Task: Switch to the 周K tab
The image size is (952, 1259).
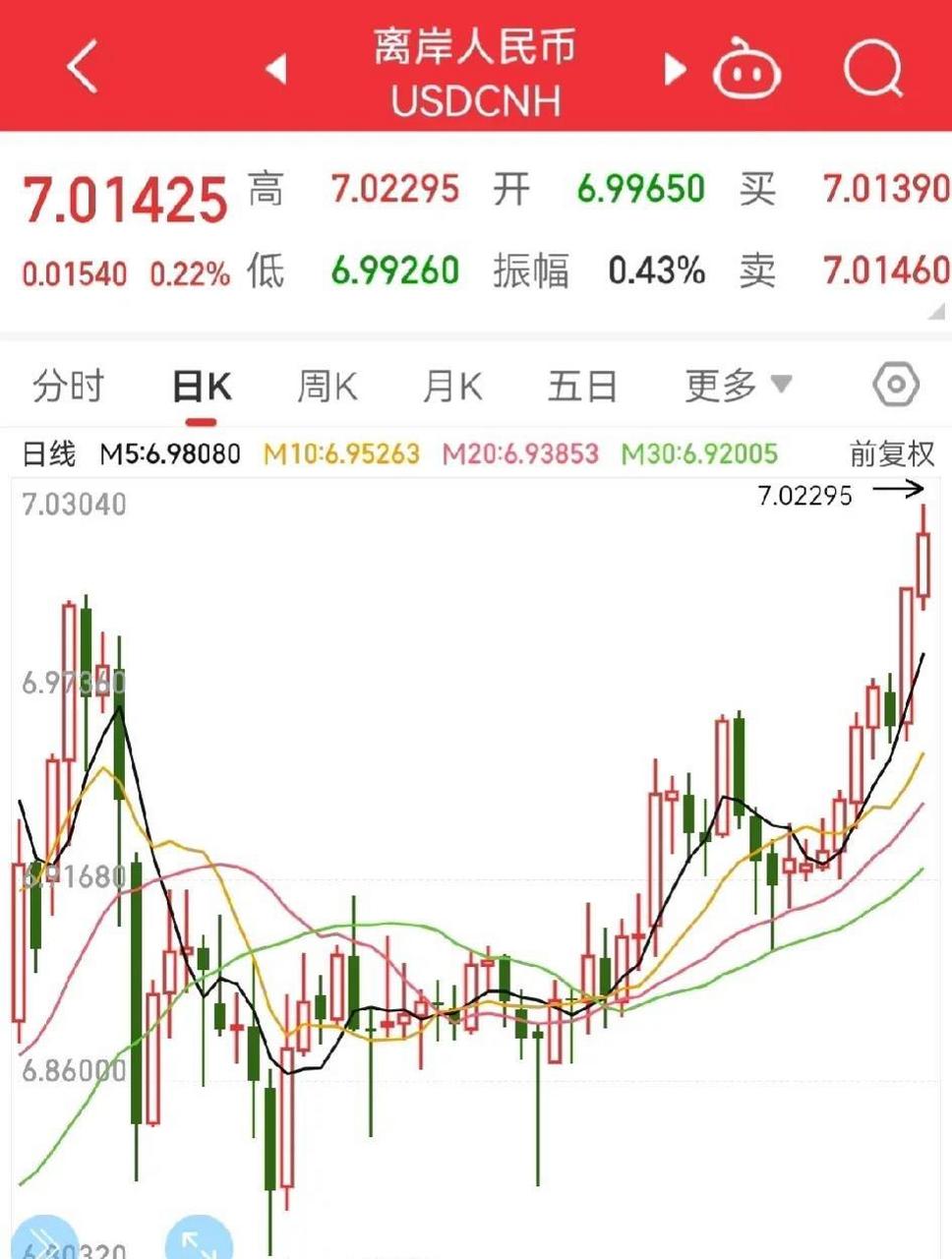Action: pos(327,386)
